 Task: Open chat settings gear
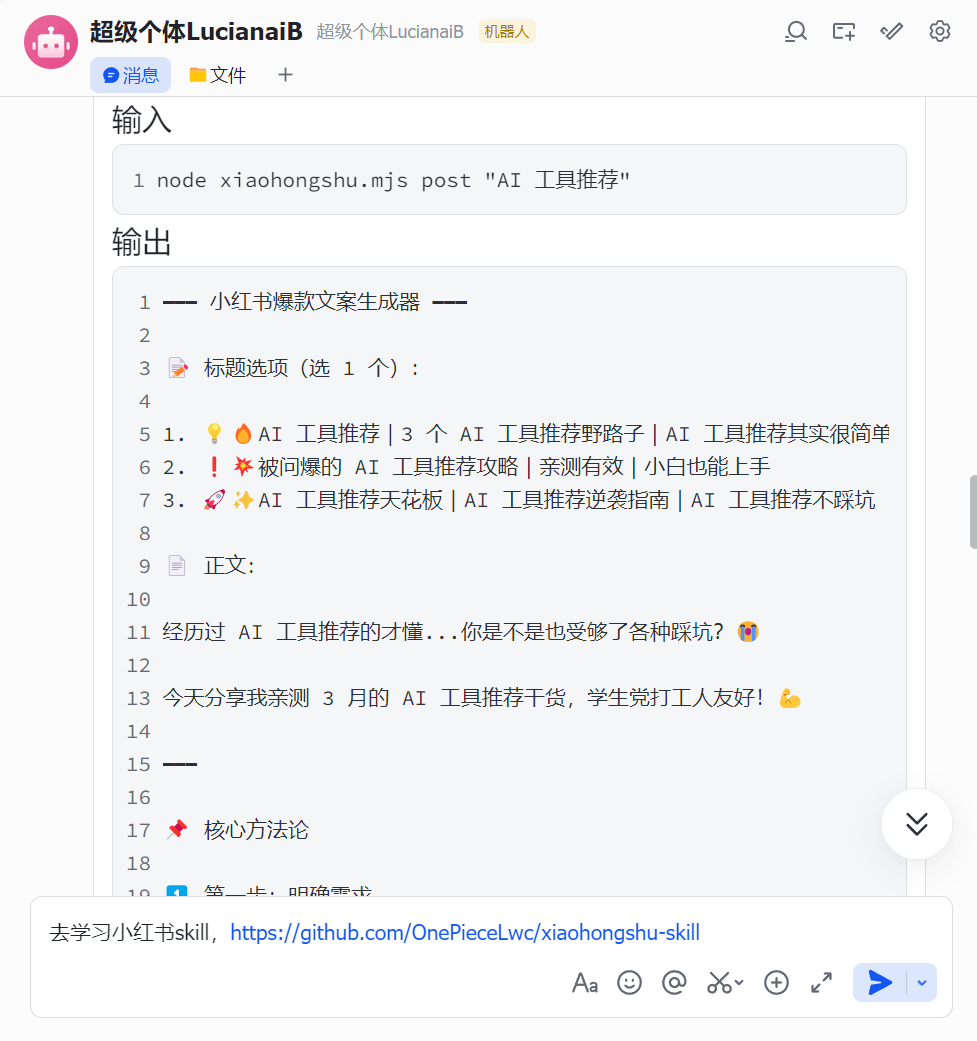939,32
